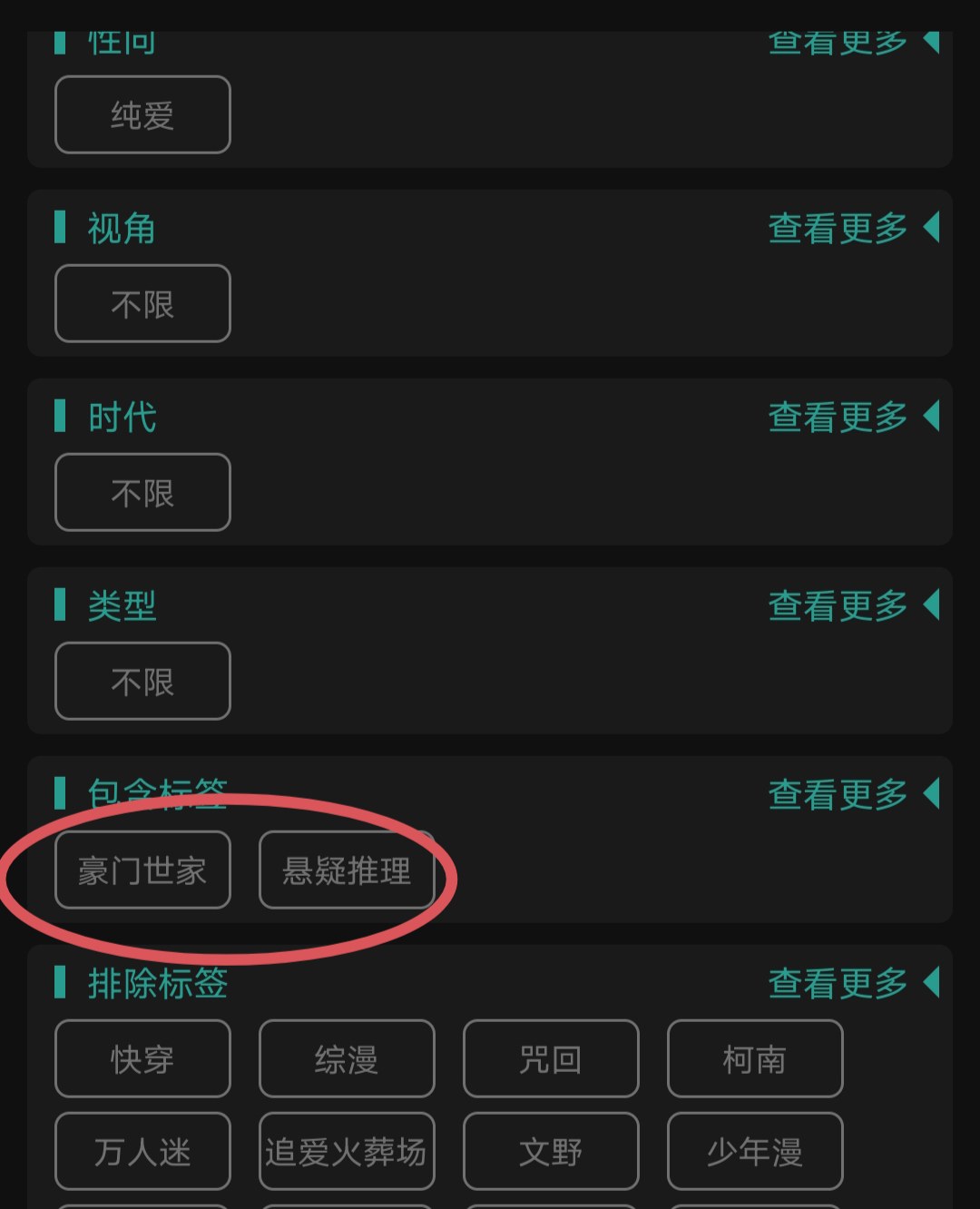980x1209 pixels.
Task: Expand 查看更多 in the 包含标签 section
Action: click(x=851, y=794)
